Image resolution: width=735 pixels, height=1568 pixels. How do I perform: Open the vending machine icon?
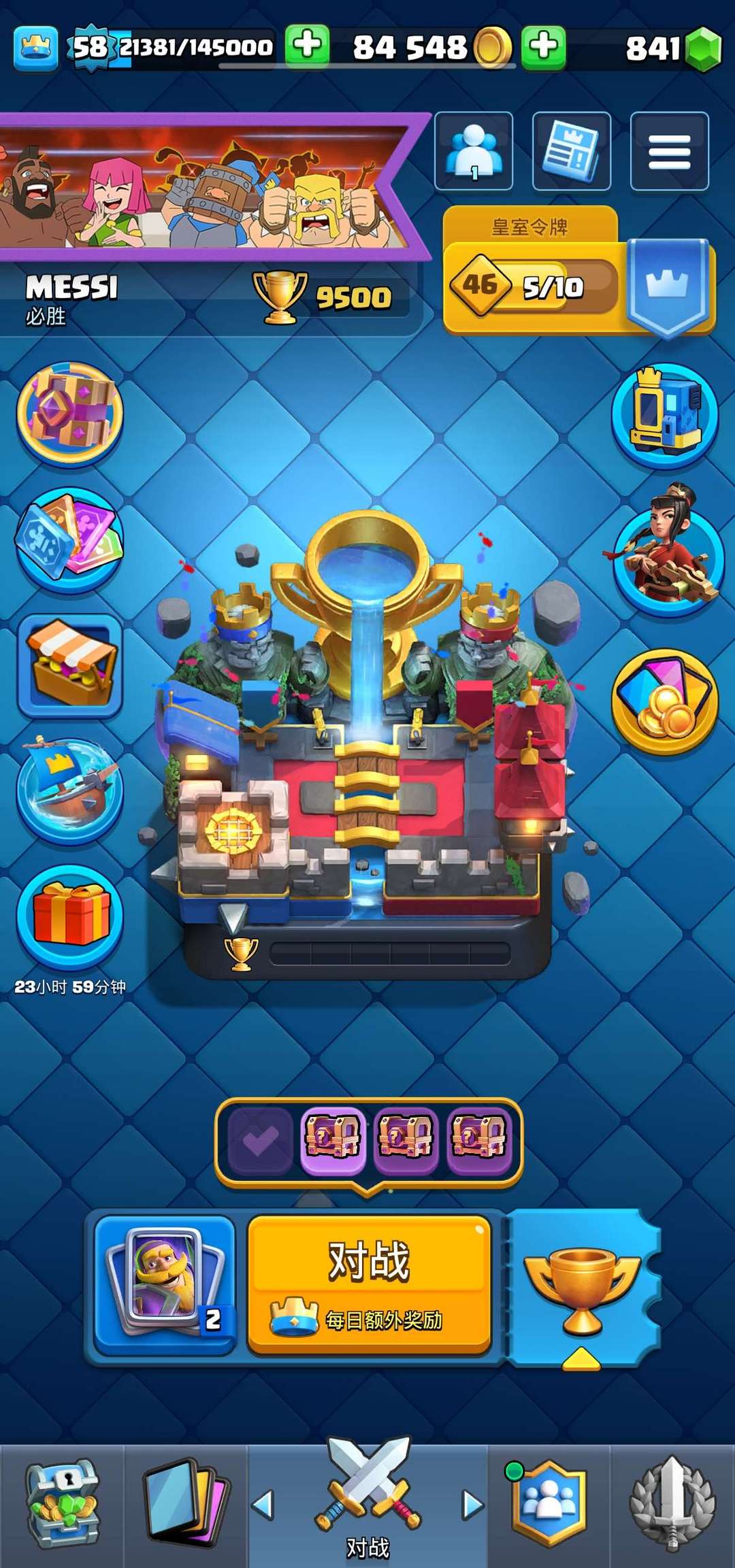point(666,416)
